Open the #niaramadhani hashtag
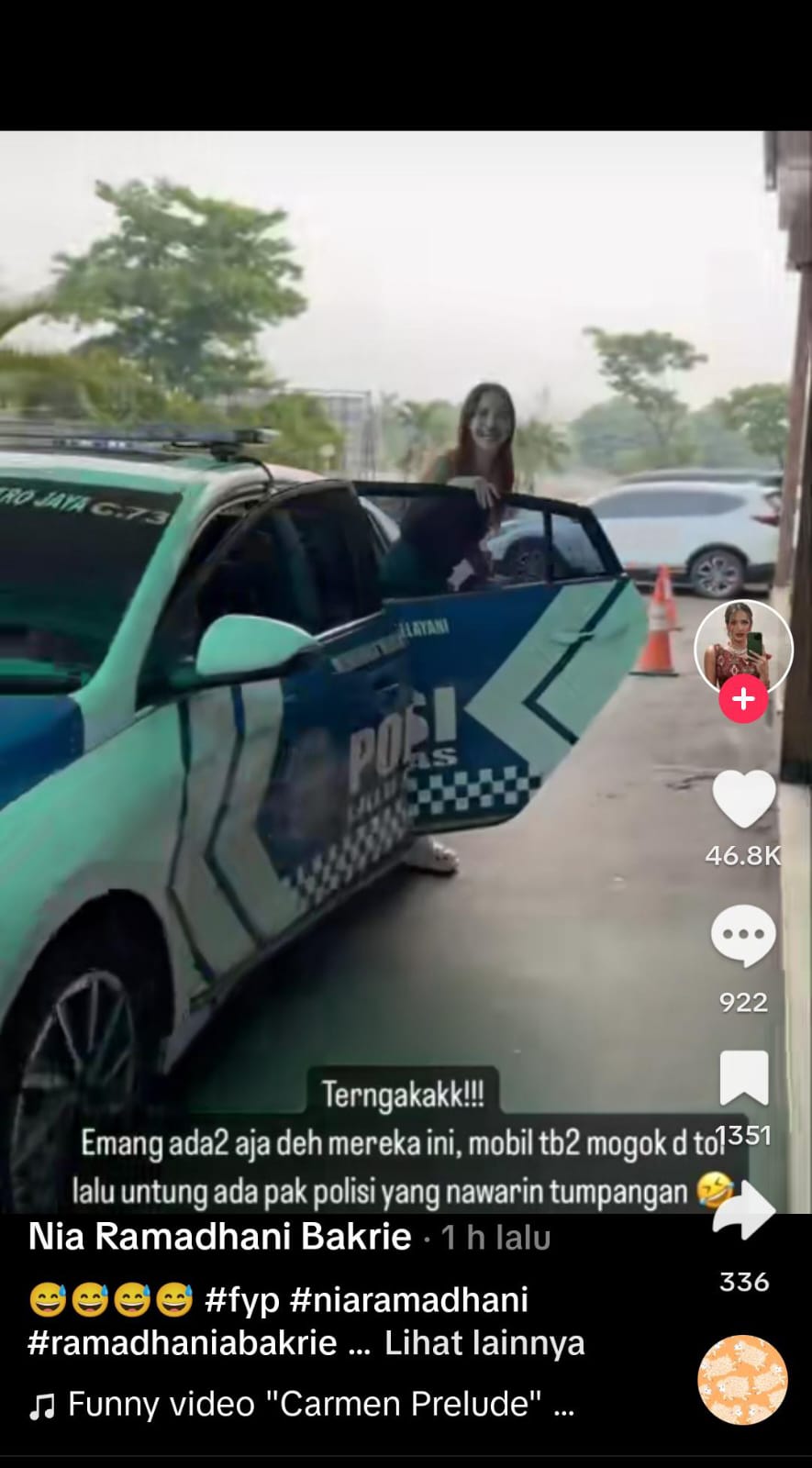Viewport: 812px width, 1468px height. point(409,1300)
